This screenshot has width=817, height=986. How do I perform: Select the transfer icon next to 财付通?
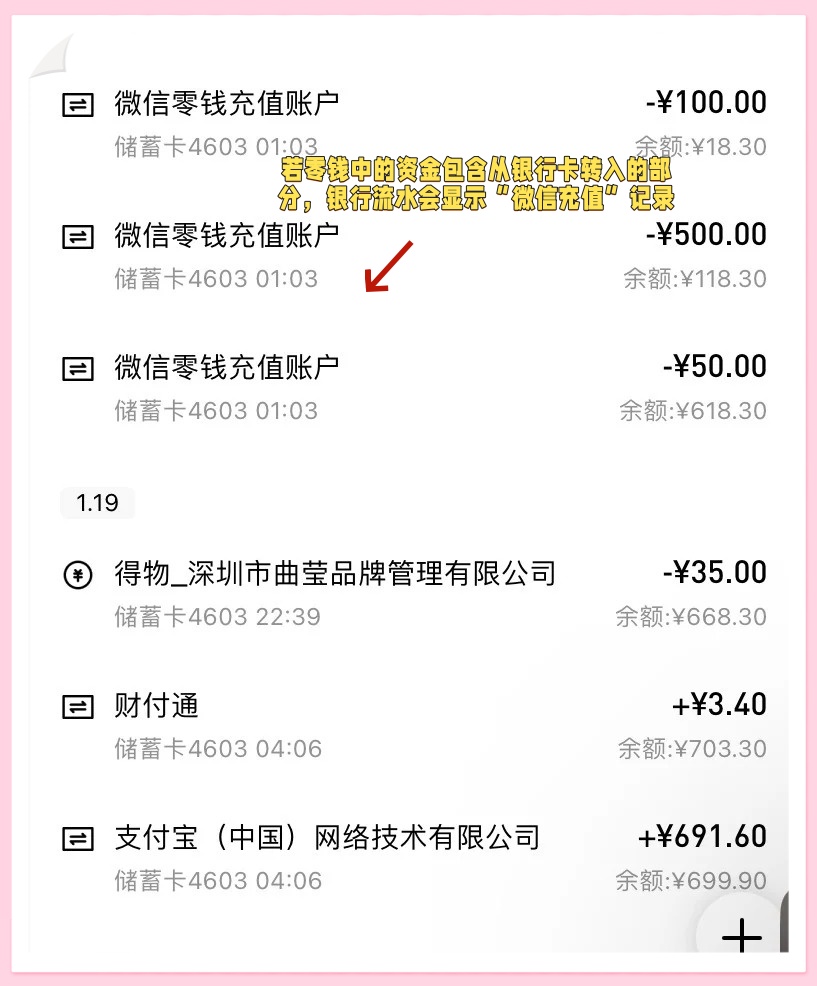tap(78, 706)
